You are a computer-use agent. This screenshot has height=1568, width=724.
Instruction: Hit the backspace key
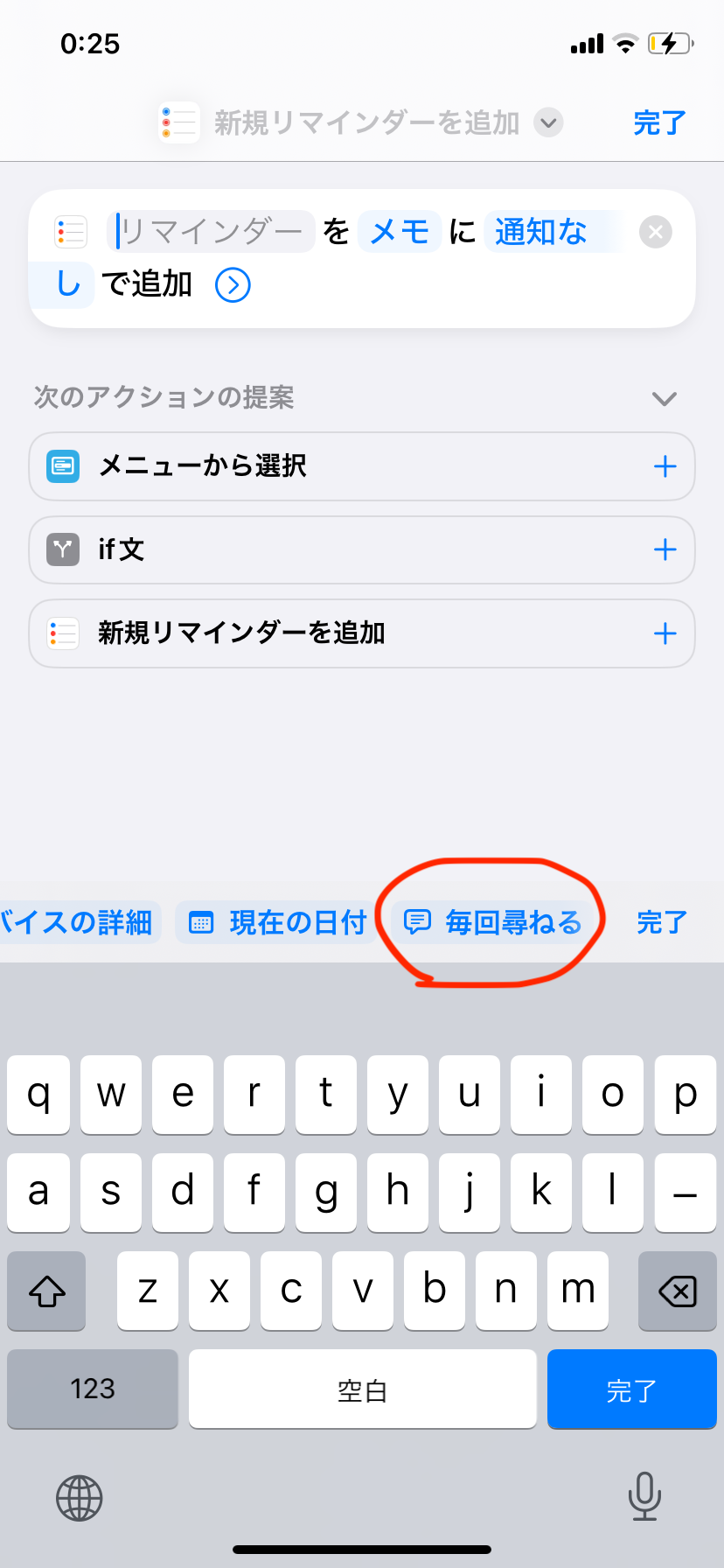pos(678,1291)
